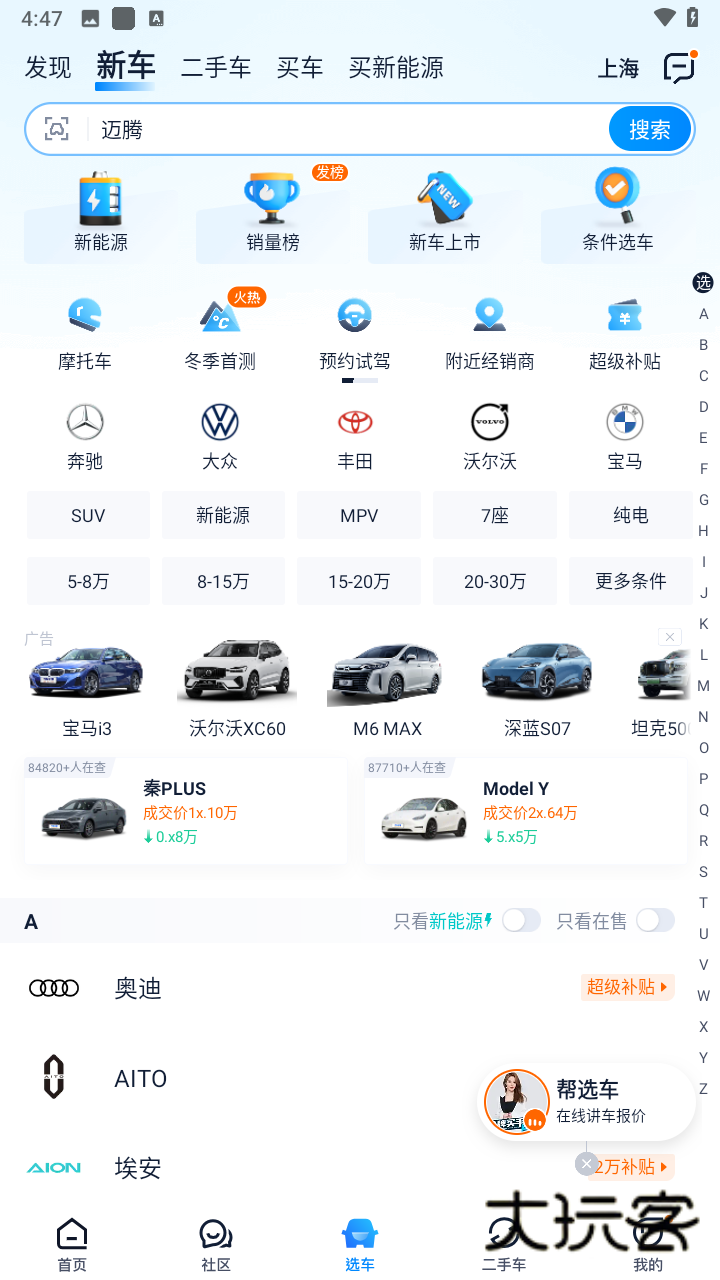
Task: Enable the 只看新能源 switch
Action: [x=519, y=920]
